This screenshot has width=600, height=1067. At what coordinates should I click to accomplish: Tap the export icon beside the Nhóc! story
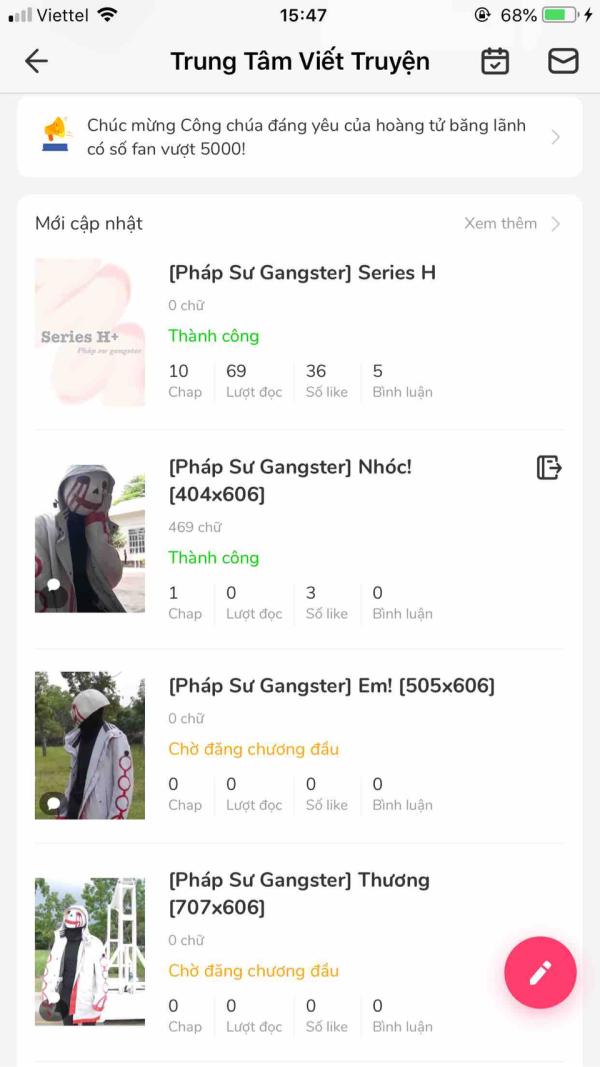[x=549, y=467]
